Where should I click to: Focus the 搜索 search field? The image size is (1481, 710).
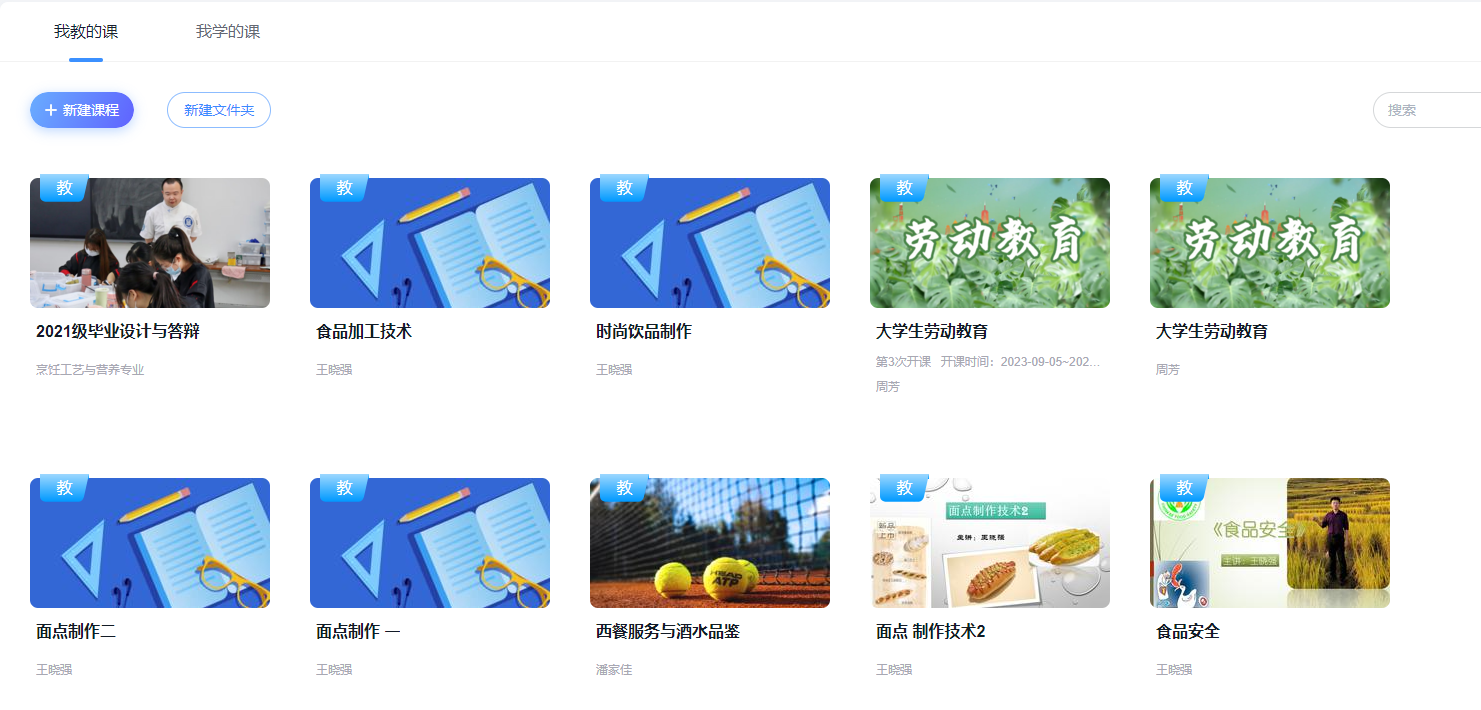point(1430,110)
